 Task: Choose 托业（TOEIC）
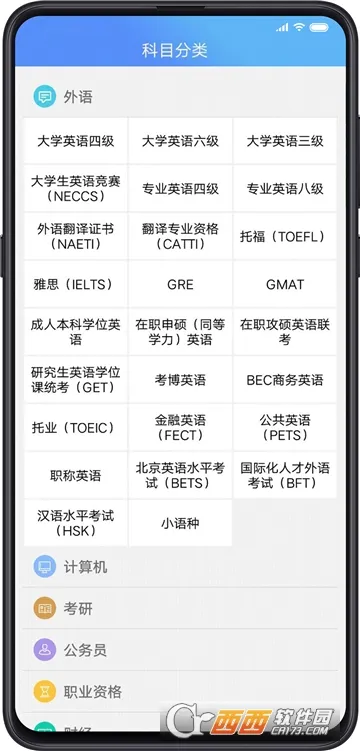pyautogui.click(x=76, y=428)
